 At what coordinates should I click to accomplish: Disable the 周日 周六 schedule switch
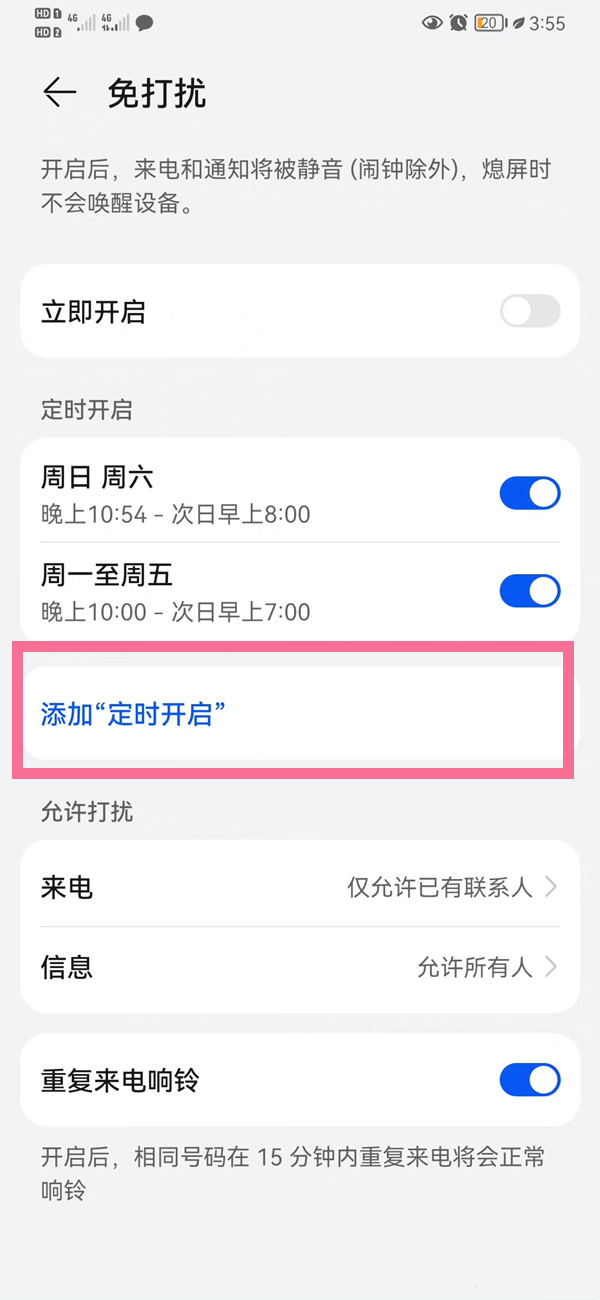click(x=530, y=493)
